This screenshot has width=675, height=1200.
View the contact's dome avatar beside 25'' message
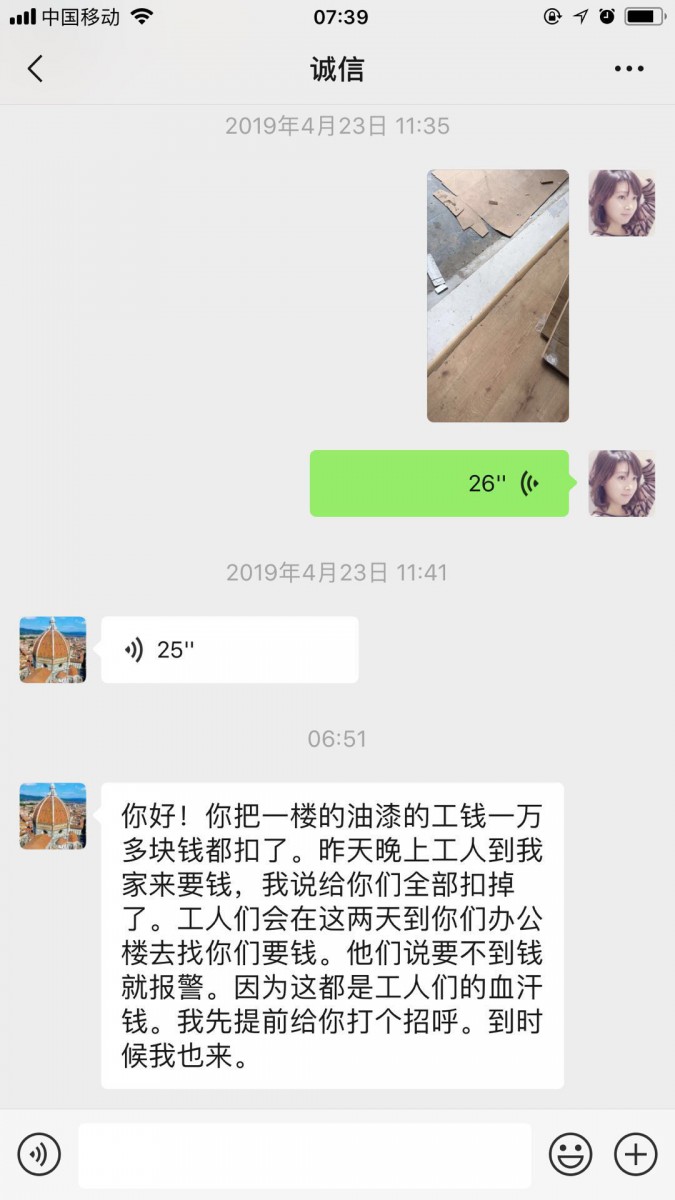click(x=53, y=650)
